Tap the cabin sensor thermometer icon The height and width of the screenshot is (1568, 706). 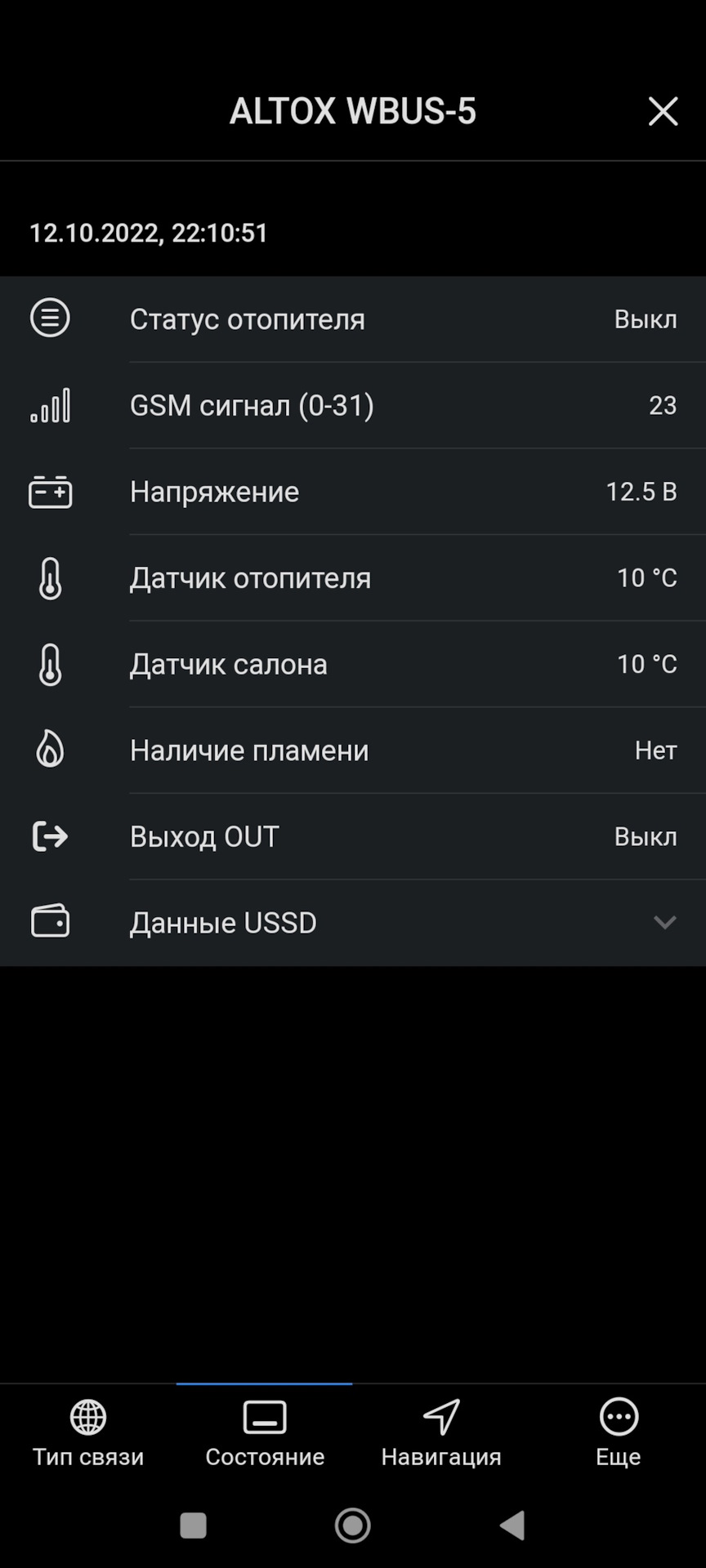click(50, 664)
